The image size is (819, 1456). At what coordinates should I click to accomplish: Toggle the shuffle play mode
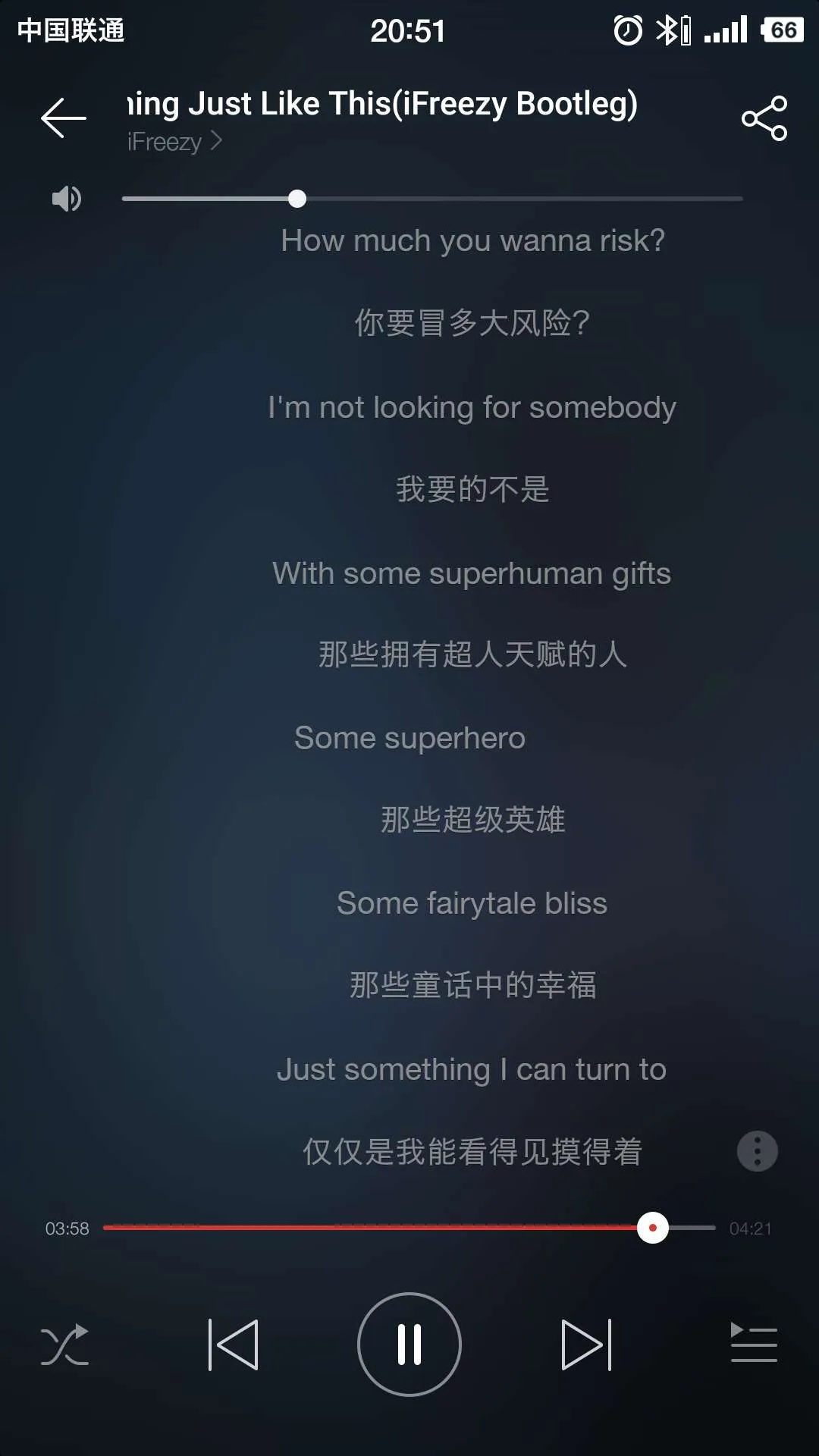(64, 1345)
